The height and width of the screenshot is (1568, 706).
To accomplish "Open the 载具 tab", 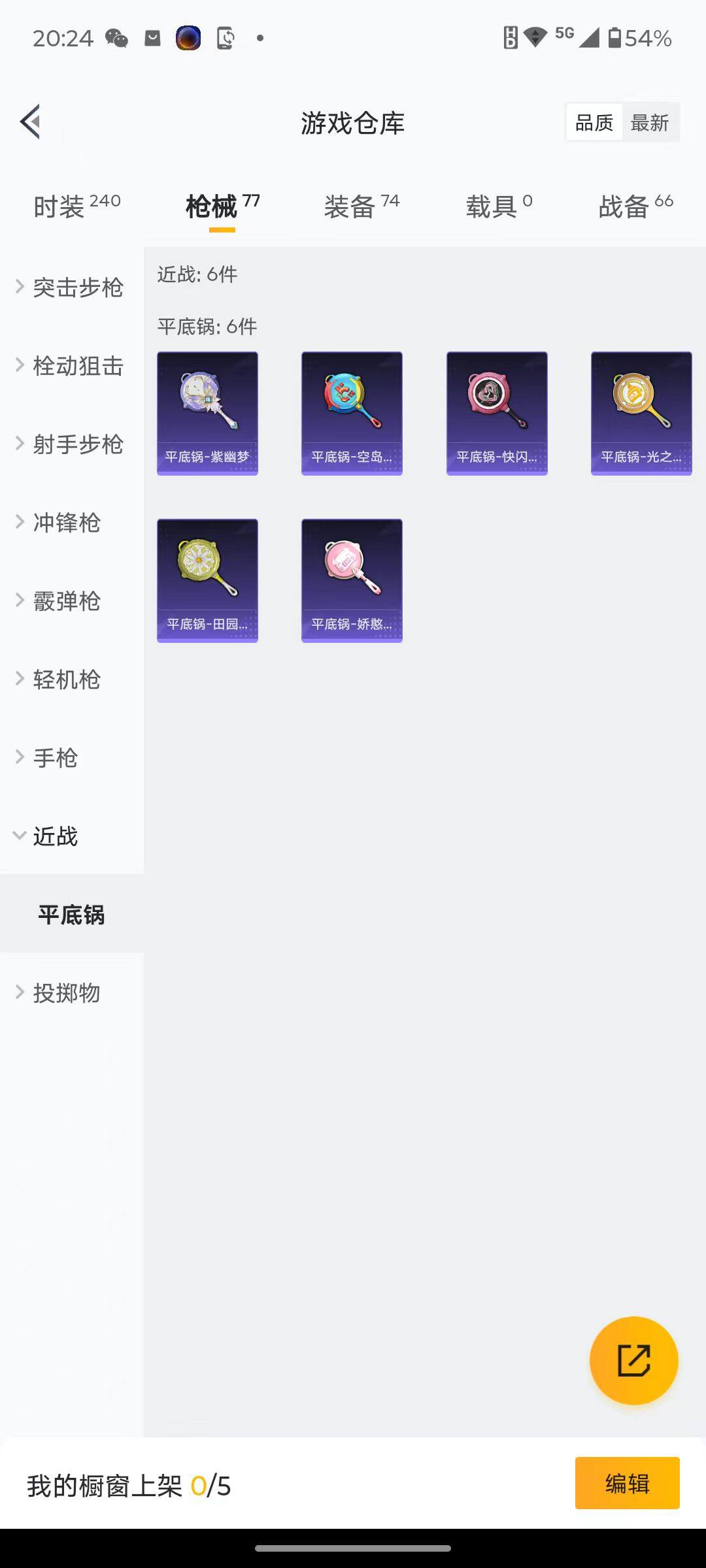I will click(498, 206).
